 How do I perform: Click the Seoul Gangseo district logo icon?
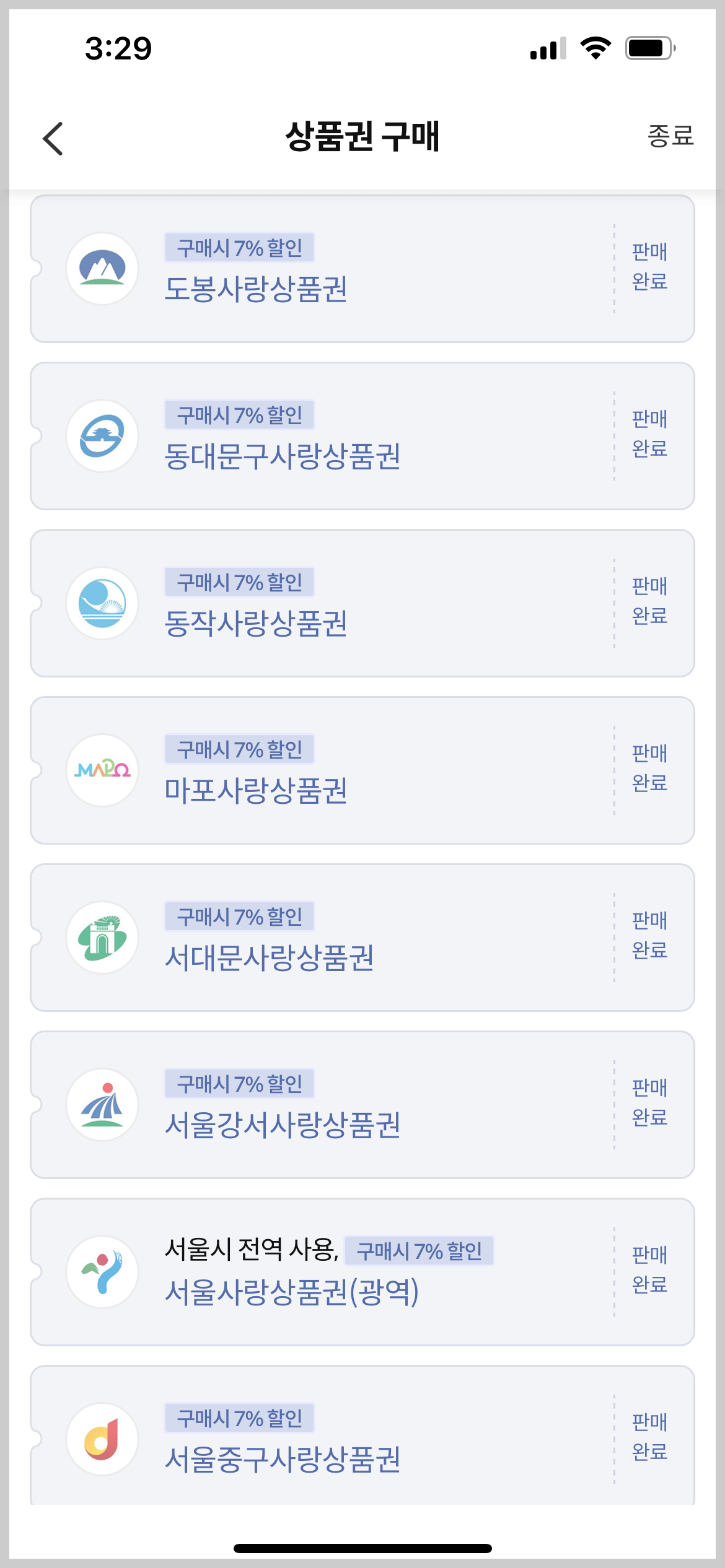pyautogui.click(x=103, y=1104)
